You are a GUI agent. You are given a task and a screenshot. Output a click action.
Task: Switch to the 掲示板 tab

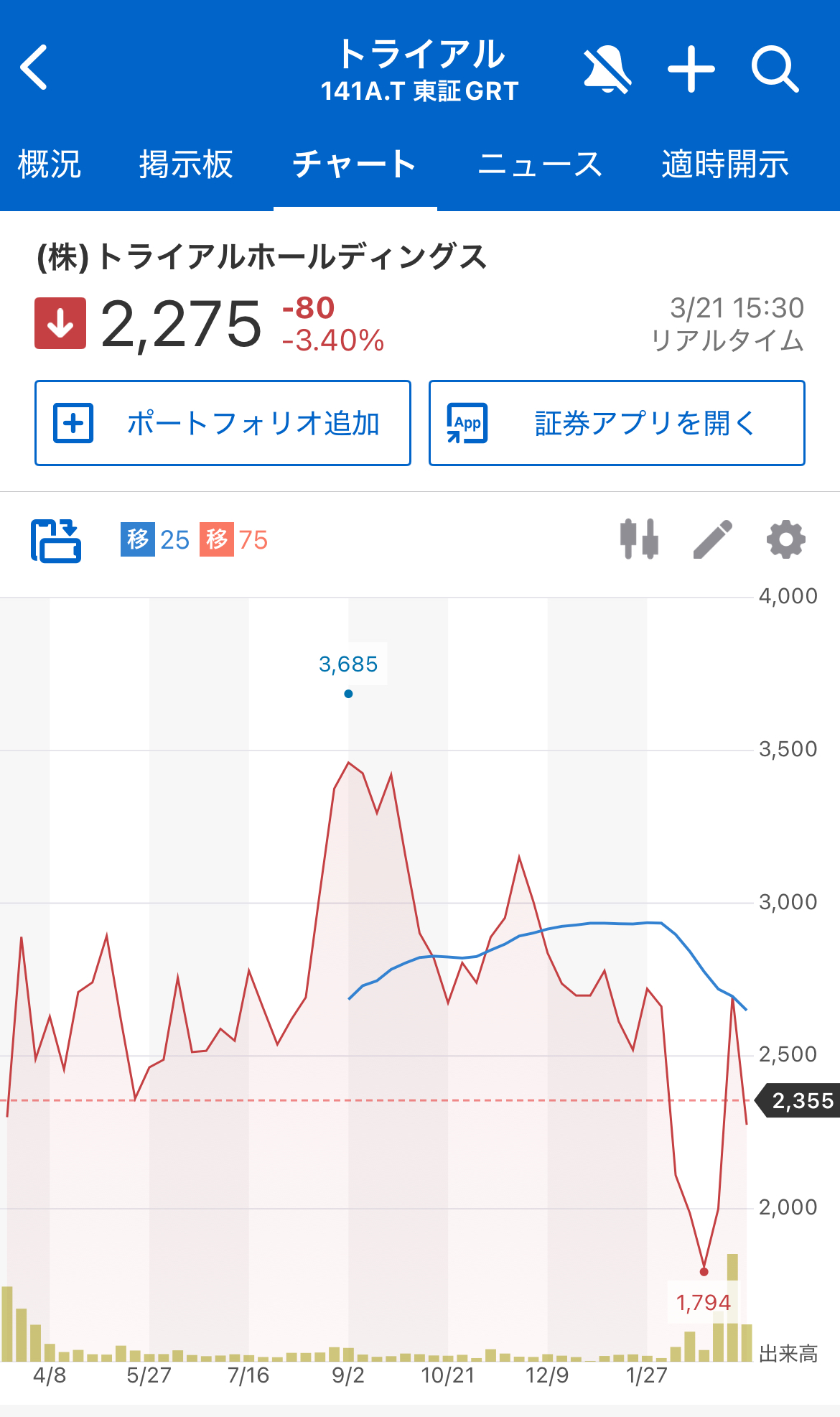pyautogui.click(x=186, y=164)
